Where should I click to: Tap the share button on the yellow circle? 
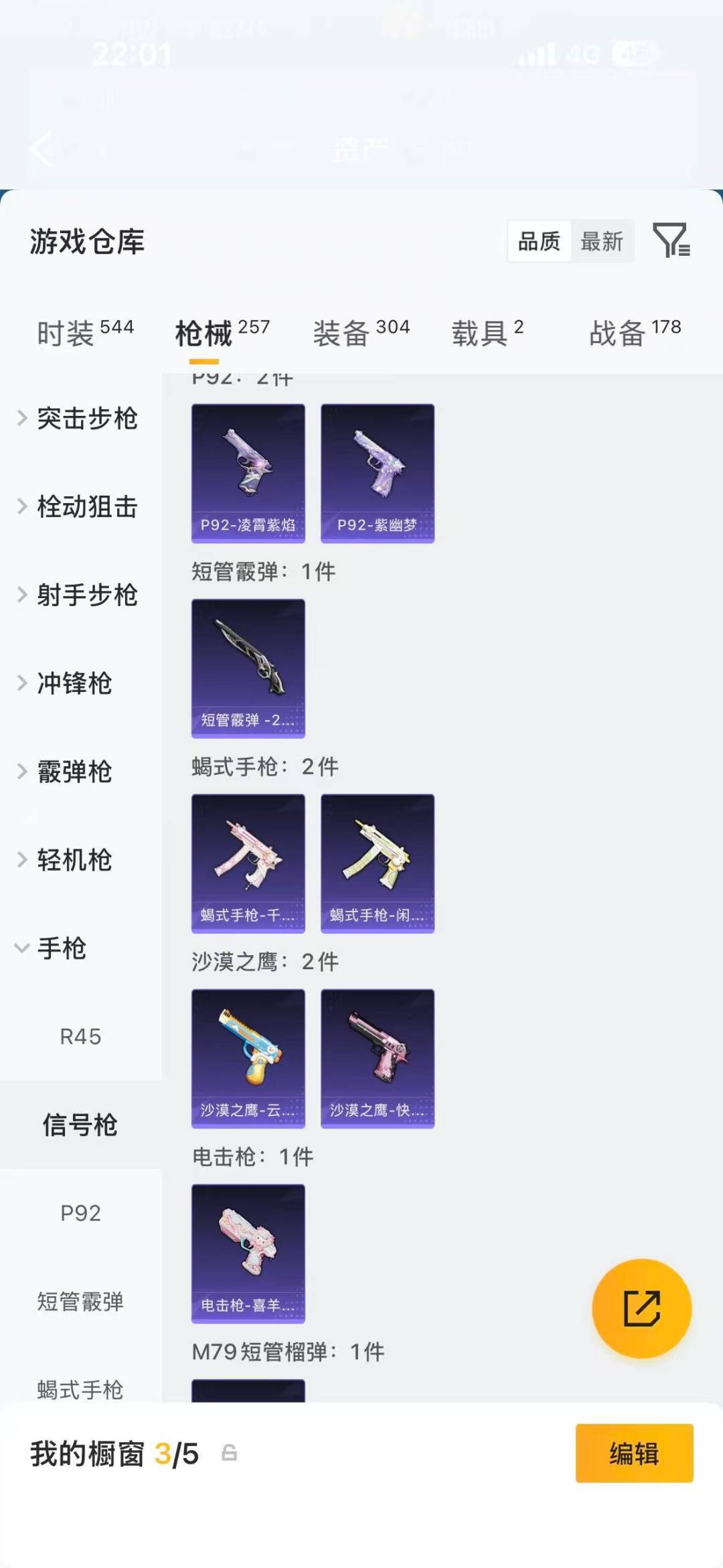pos(641,1307)
